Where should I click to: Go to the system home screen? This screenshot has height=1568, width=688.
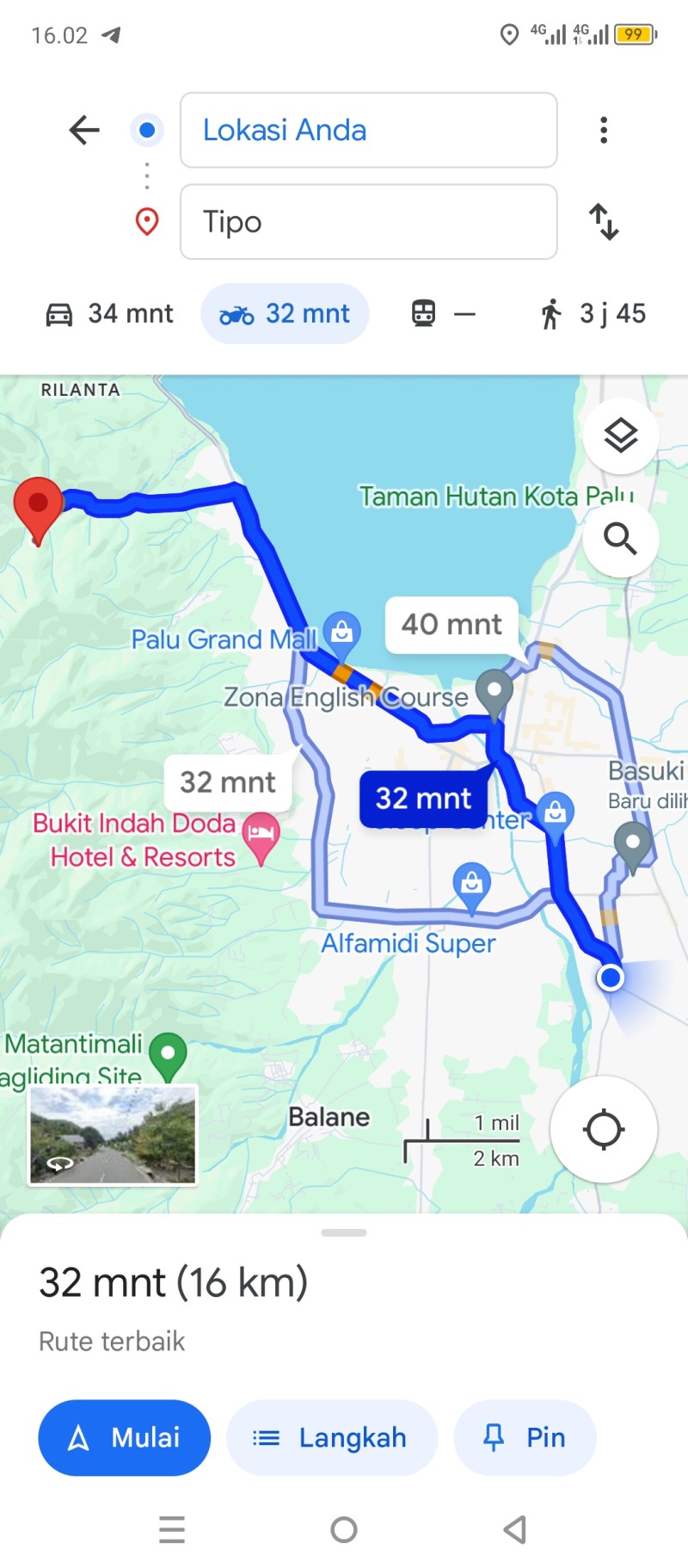[x=344, y=1529]
